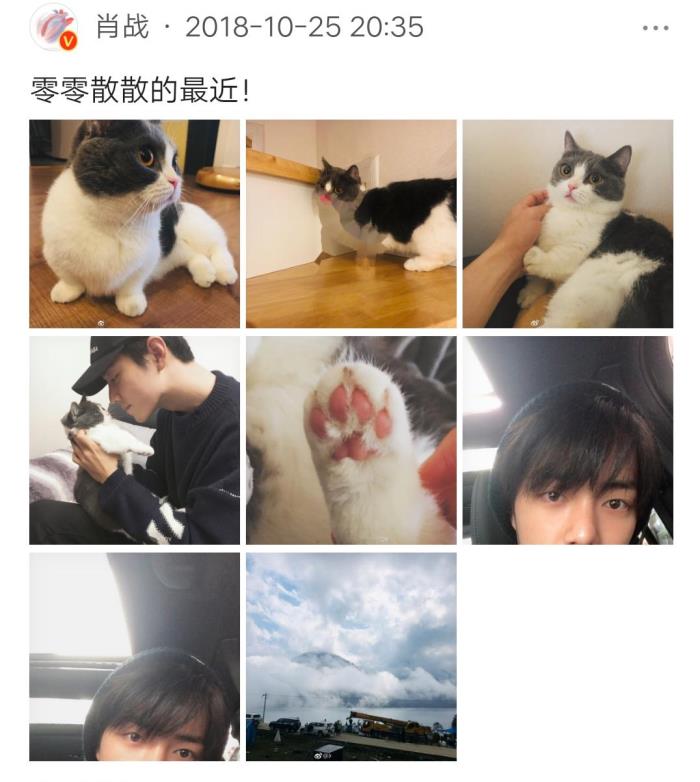Image resolution: width=700 pixels, height=782 pixels.
Task: Open the post's three-dot overflow menu
Action: 655,28
